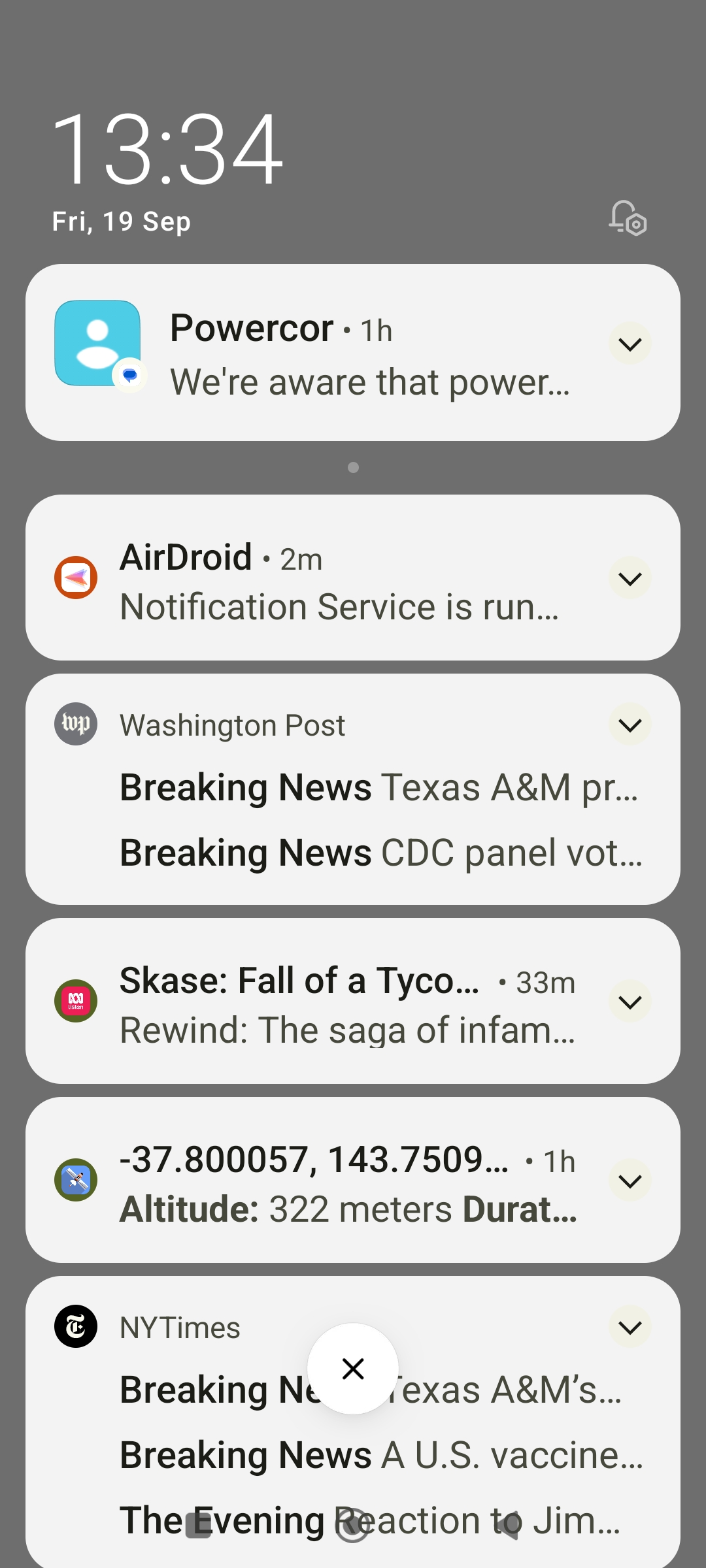Expand the Skase podcast notification
The height and width of the screenshot is (1568, 706).
pyautogui.click(x=630, y=1002)
